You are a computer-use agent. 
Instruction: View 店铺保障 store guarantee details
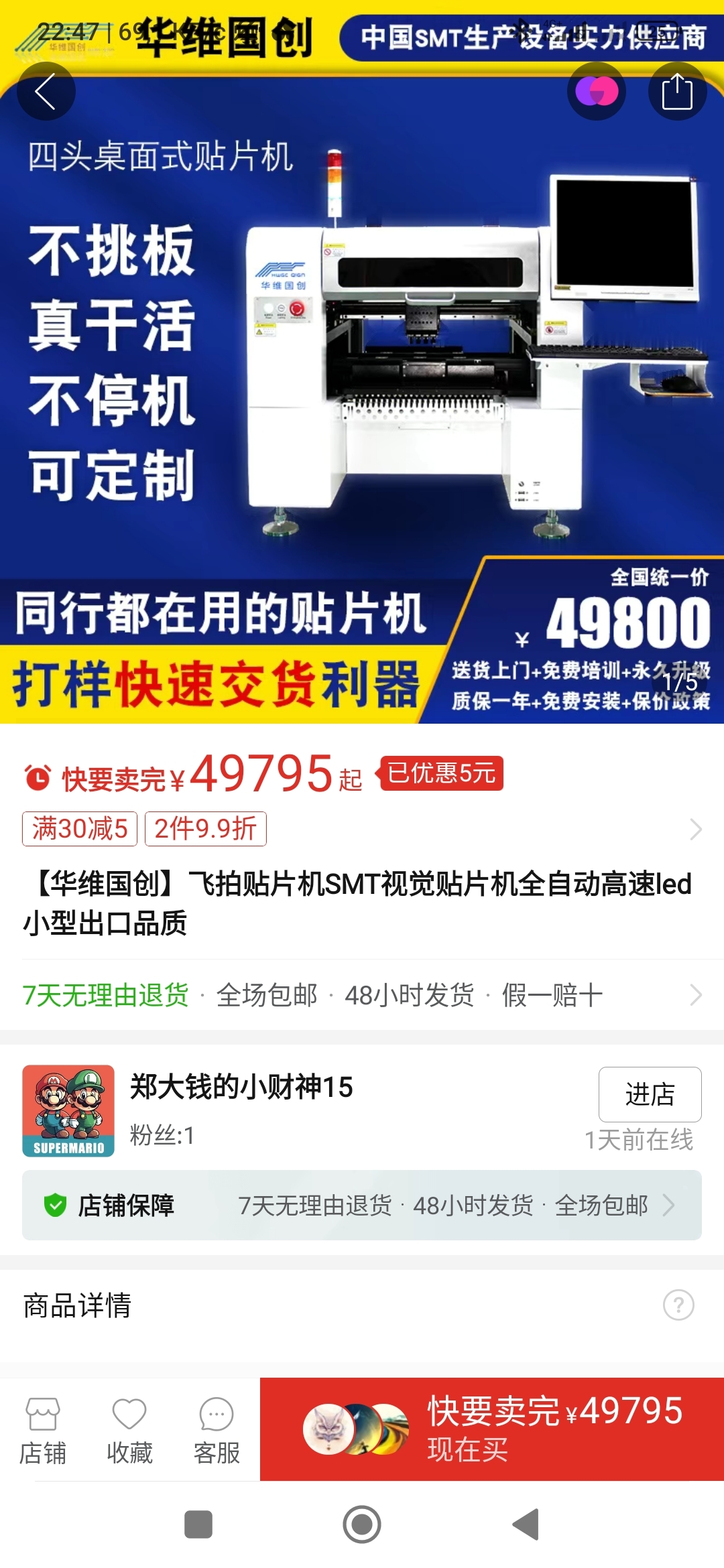coord(362,1205)
